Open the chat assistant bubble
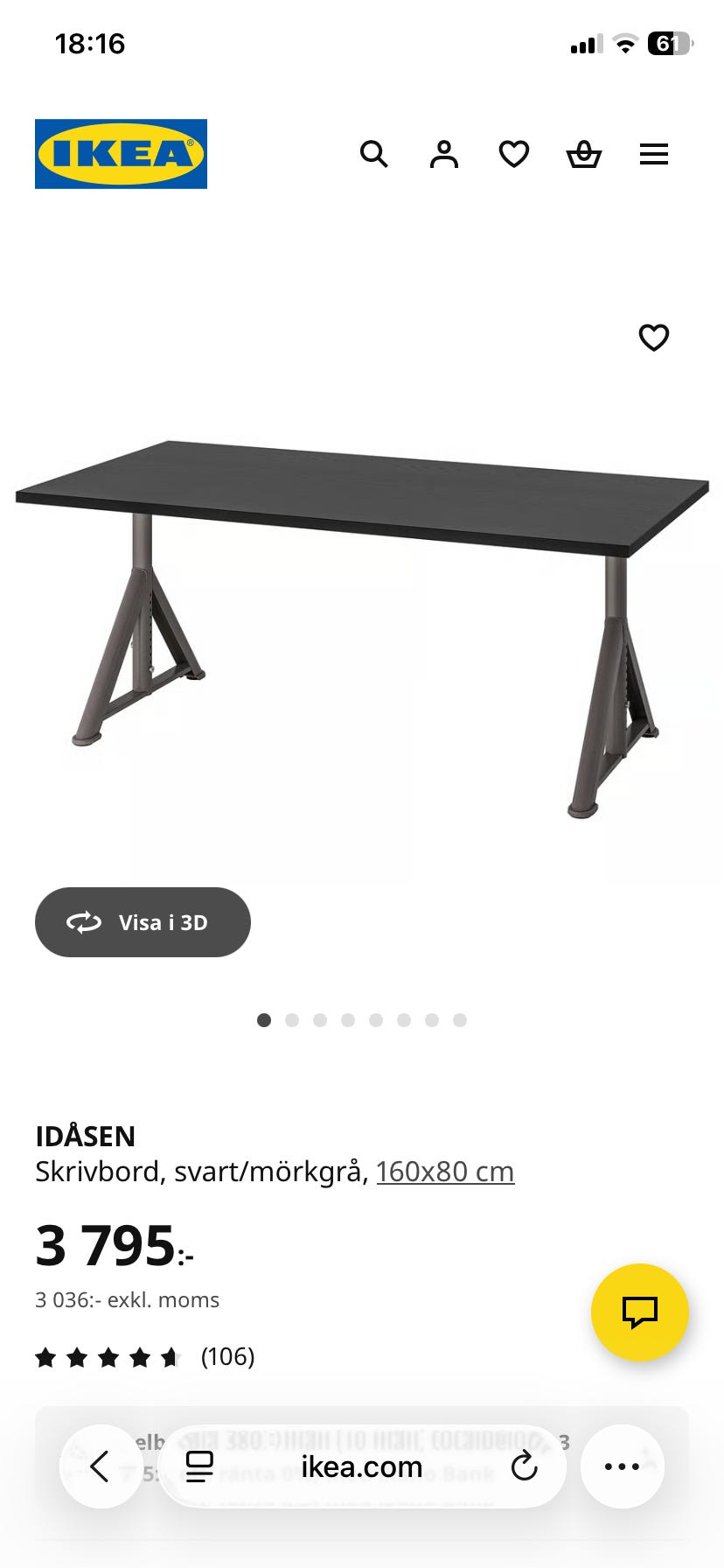724x1568 pixels. pos(639,1311)
